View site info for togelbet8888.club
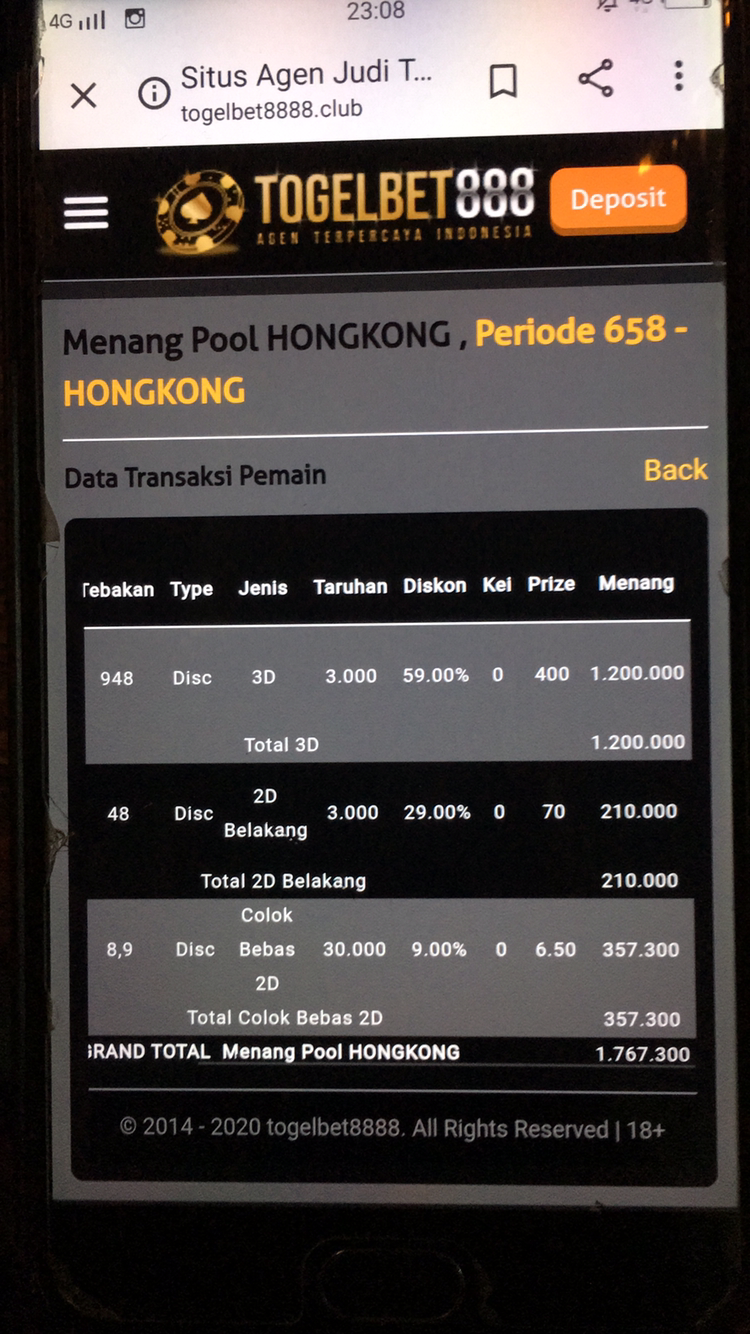750x1334 pixels. pyautogui.click(x=154, y=94)
